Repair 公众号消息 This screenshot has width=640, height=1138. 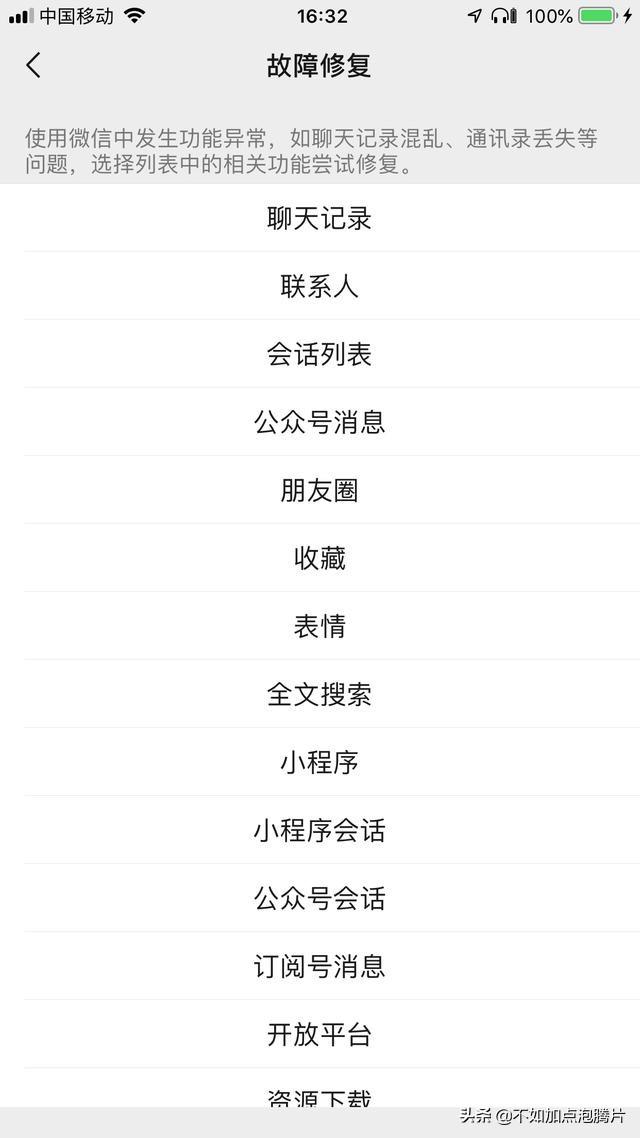point(320,422)
